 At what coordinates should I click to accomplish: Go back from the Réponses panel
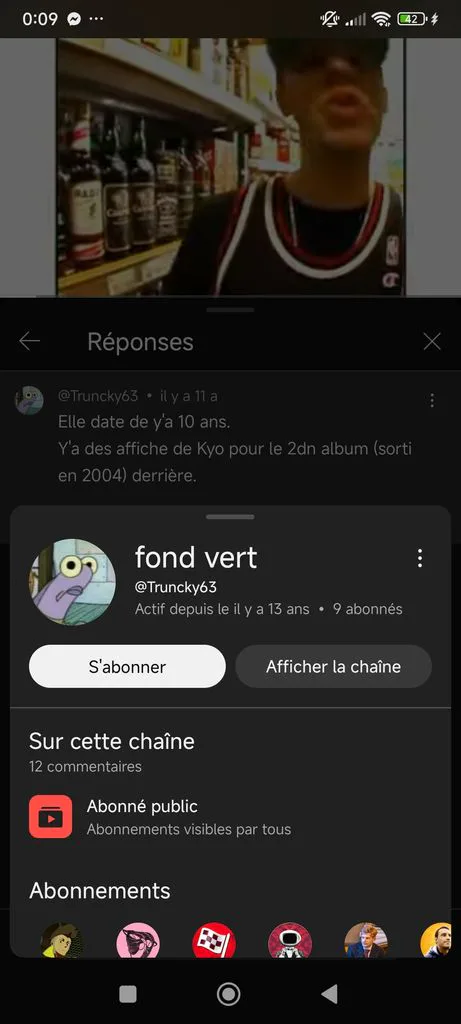(29, 341)
